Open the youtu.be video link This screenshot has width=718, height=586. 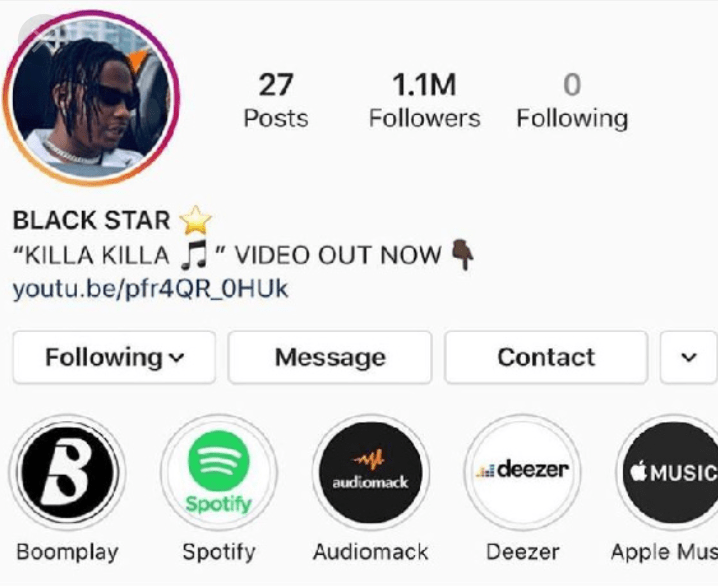[150, 290]
